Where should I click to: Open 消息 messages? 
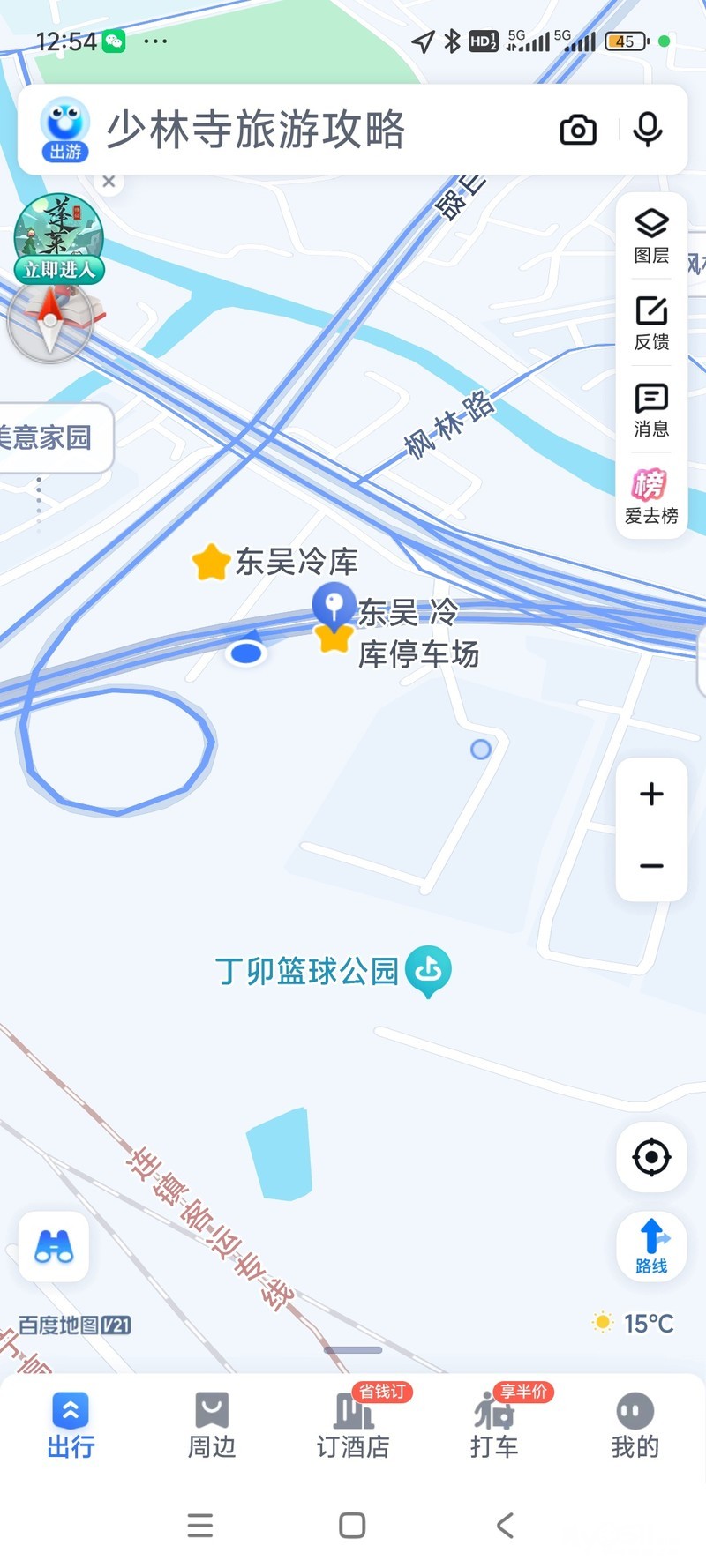tap(651, 410)
